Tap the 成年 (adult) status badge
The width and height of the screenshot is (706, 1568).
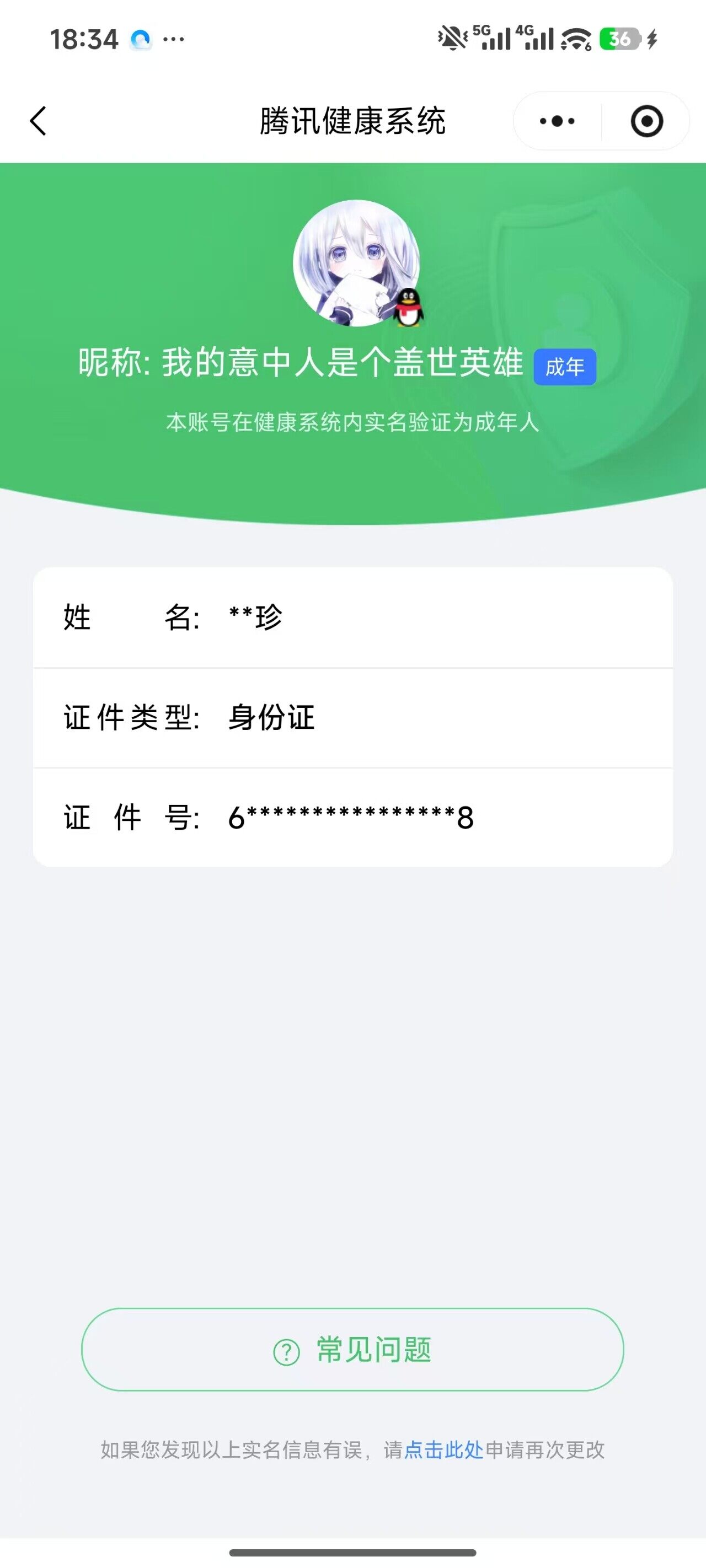coord(564,366)
